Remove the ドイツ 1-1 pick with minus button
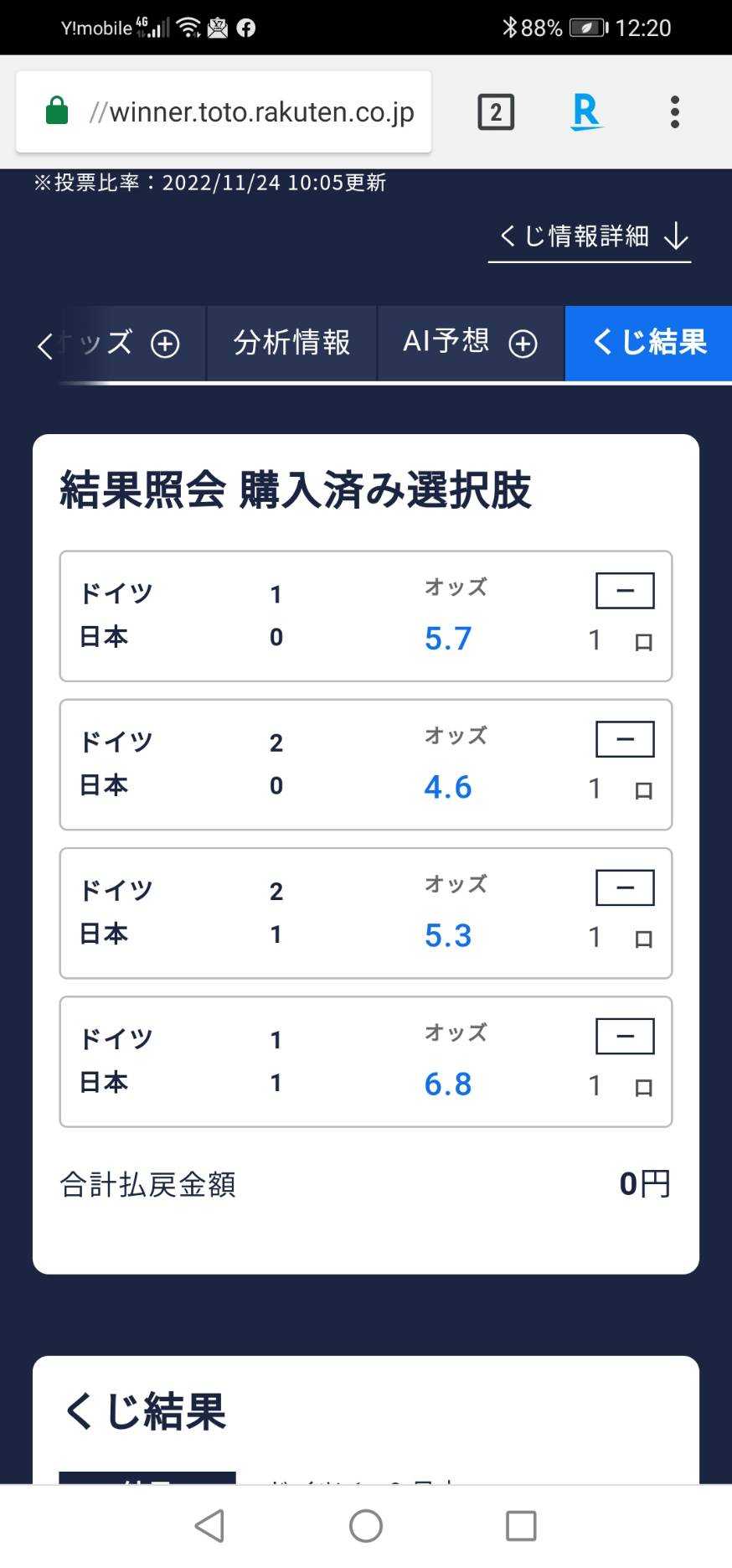Image resolution: width=732 pixels, height=1568 pixels. pyautogui.click(x=624, y=1035)
